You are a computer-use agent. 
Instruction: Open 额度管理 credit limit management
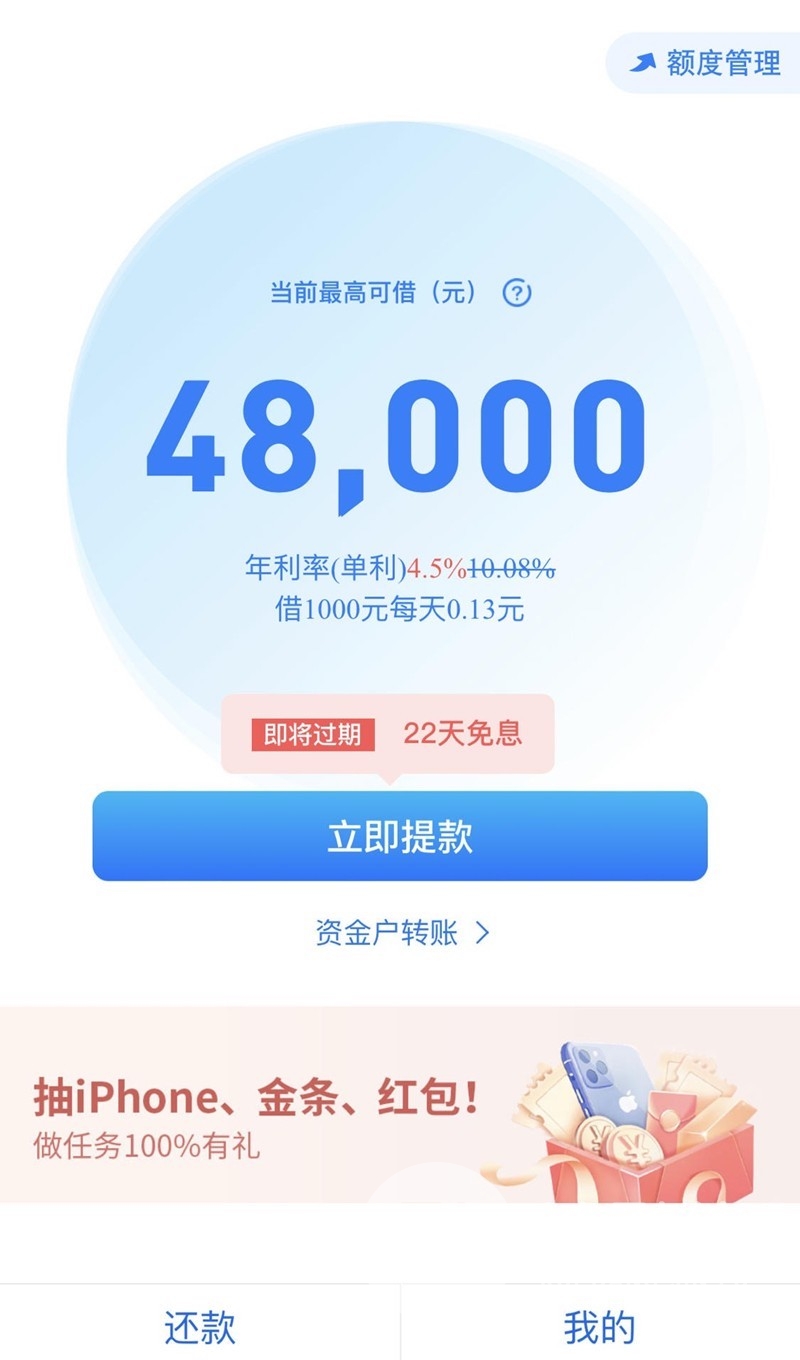pos(707,63)
